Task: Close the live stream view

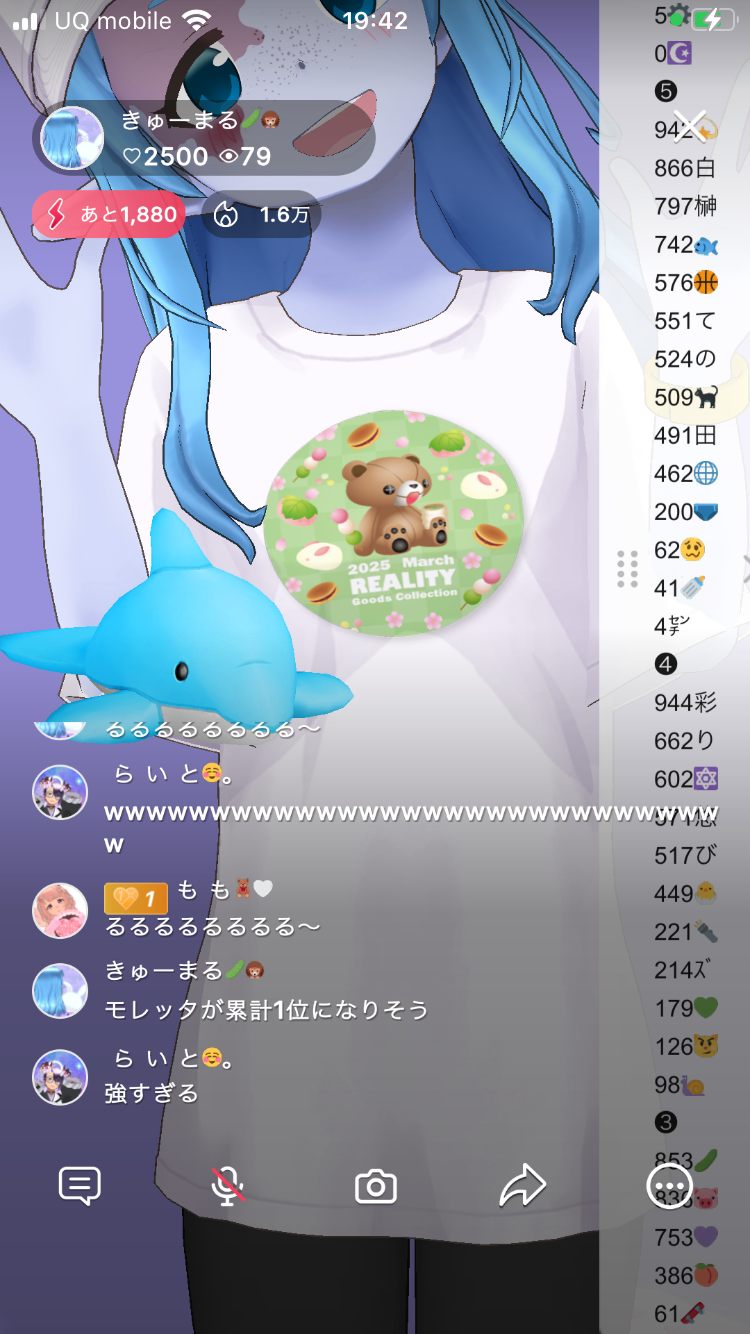Action: (x=691, y=127)
